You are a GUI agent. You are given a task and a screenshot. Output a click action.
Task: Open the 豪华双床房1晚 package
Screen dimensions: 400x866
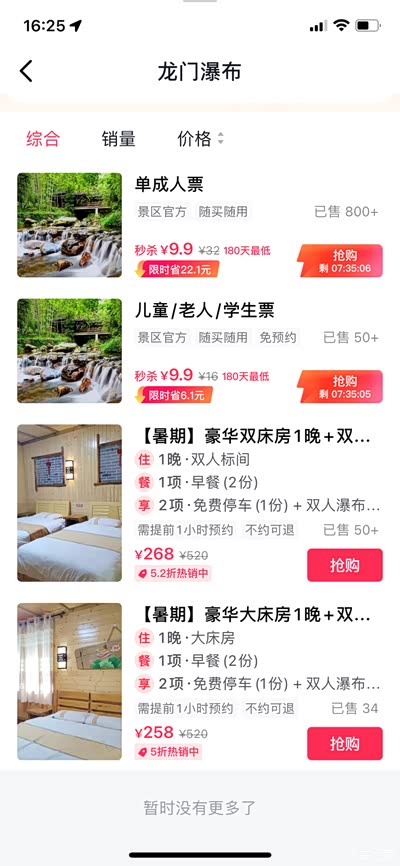(200, 503)
